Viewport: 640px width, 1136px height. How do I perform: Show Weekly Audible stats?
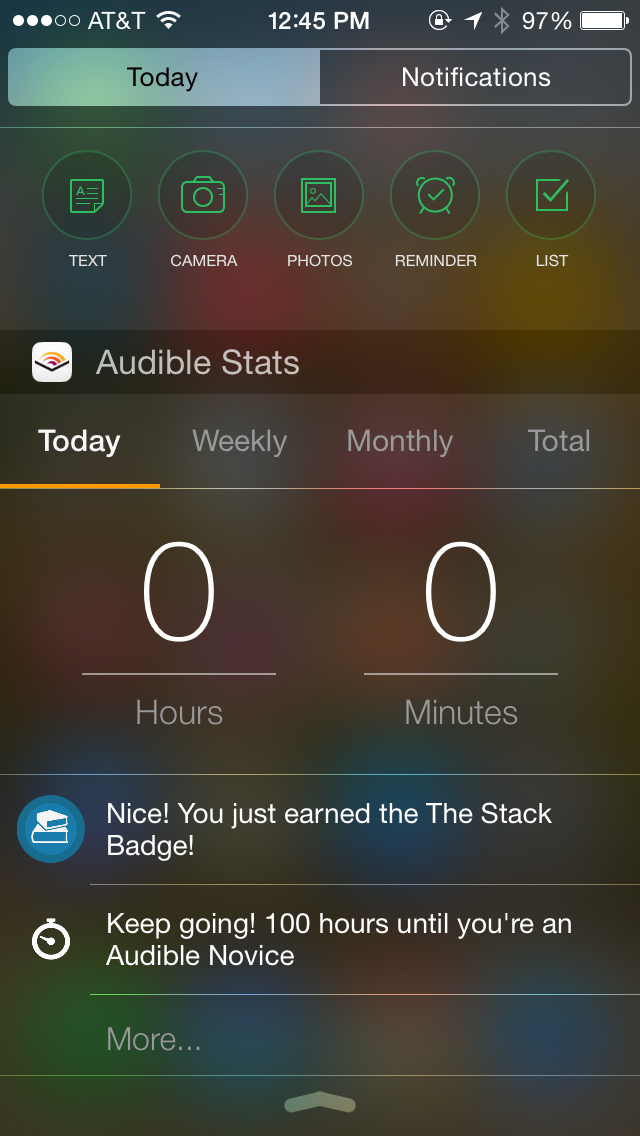239,441
